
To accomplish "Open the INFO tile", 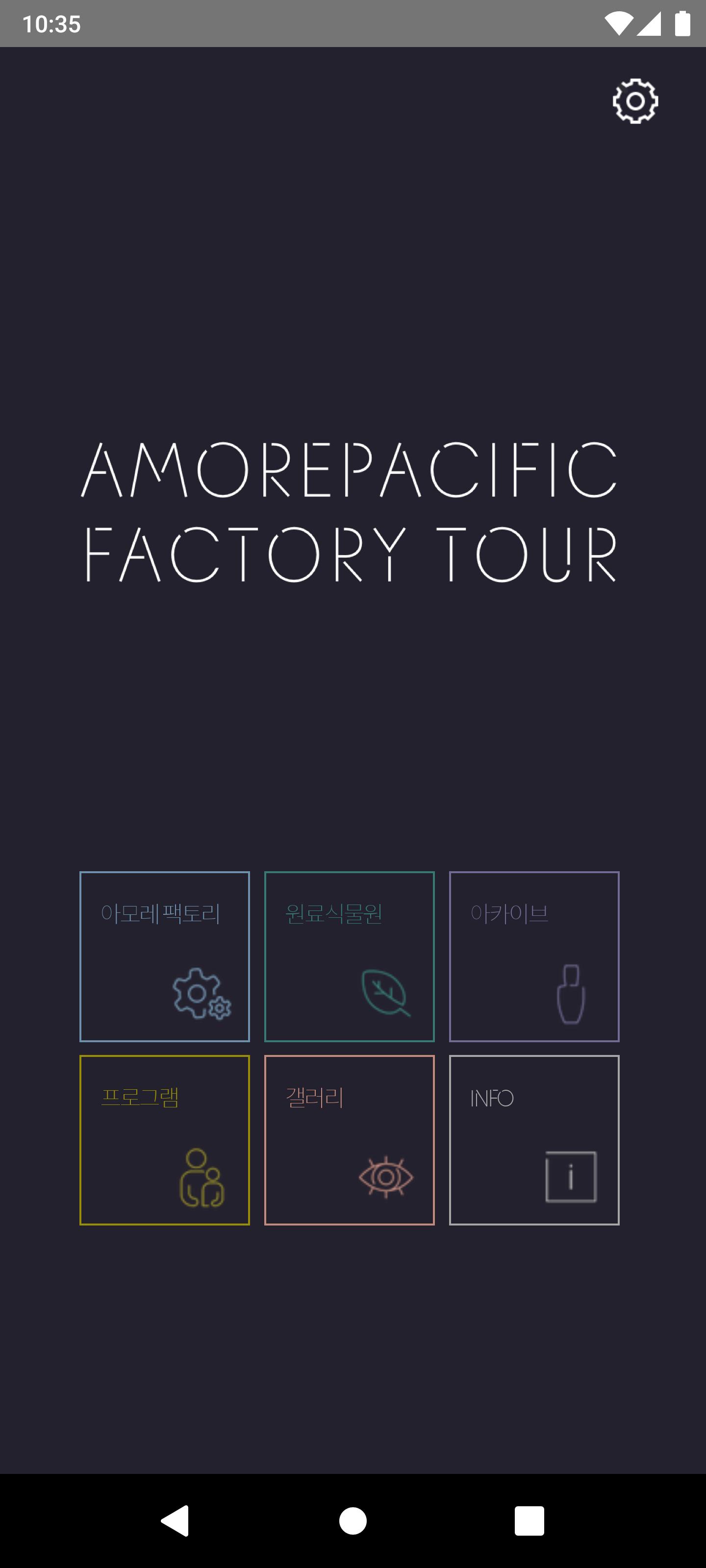I will pos(534,1140).
